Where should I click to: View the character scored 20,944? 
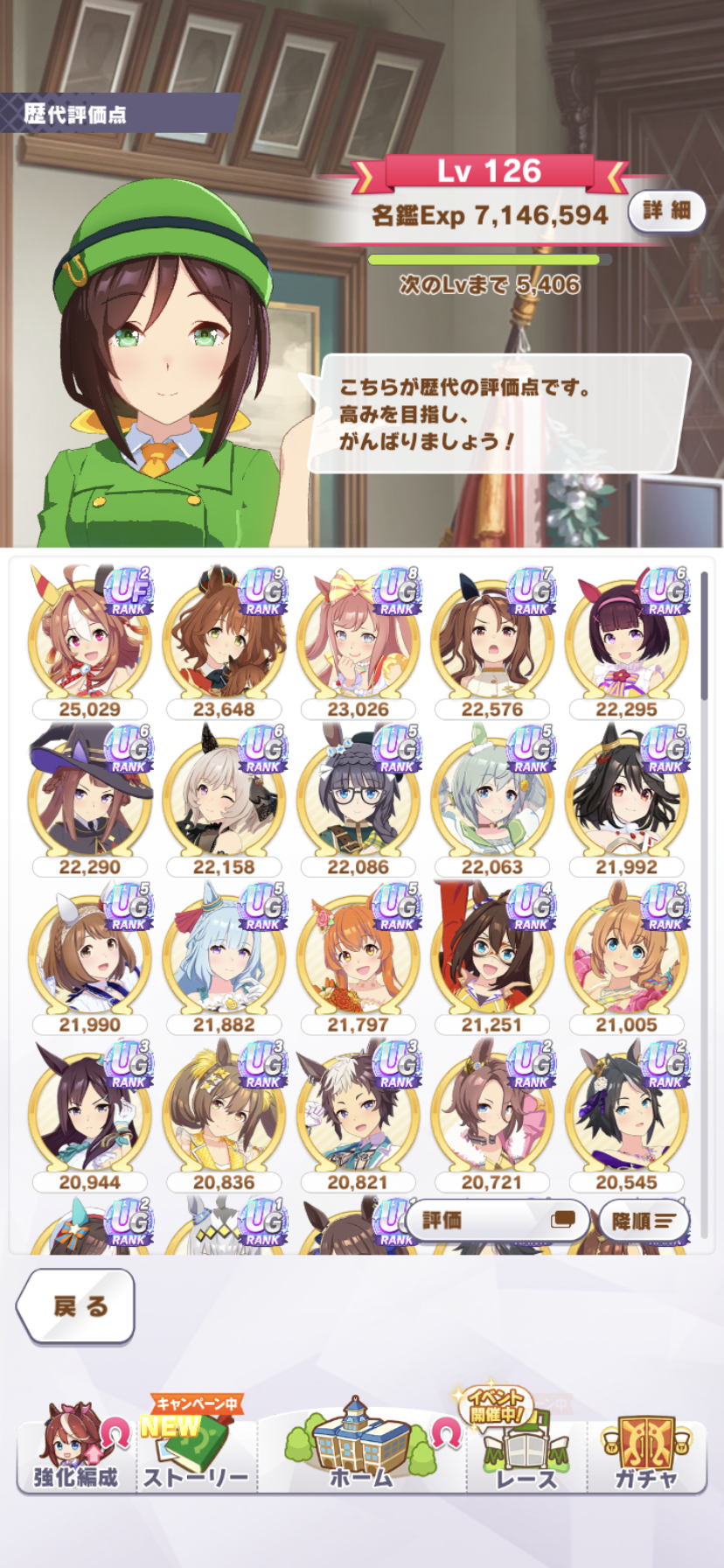pos(89,1111)
